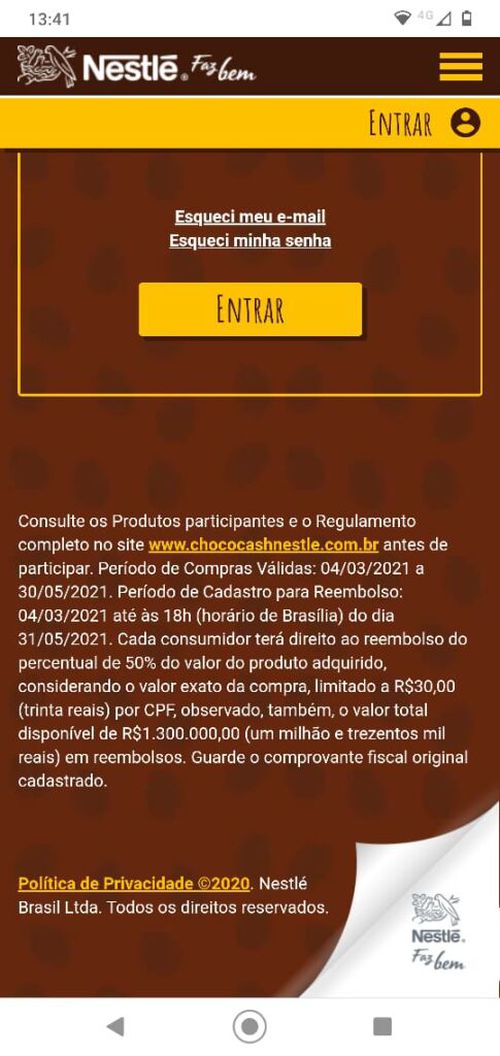Visit www.chococashnestle.com.br link
This screenshot has width=500, height=1056.
click(x=263, y=544)
